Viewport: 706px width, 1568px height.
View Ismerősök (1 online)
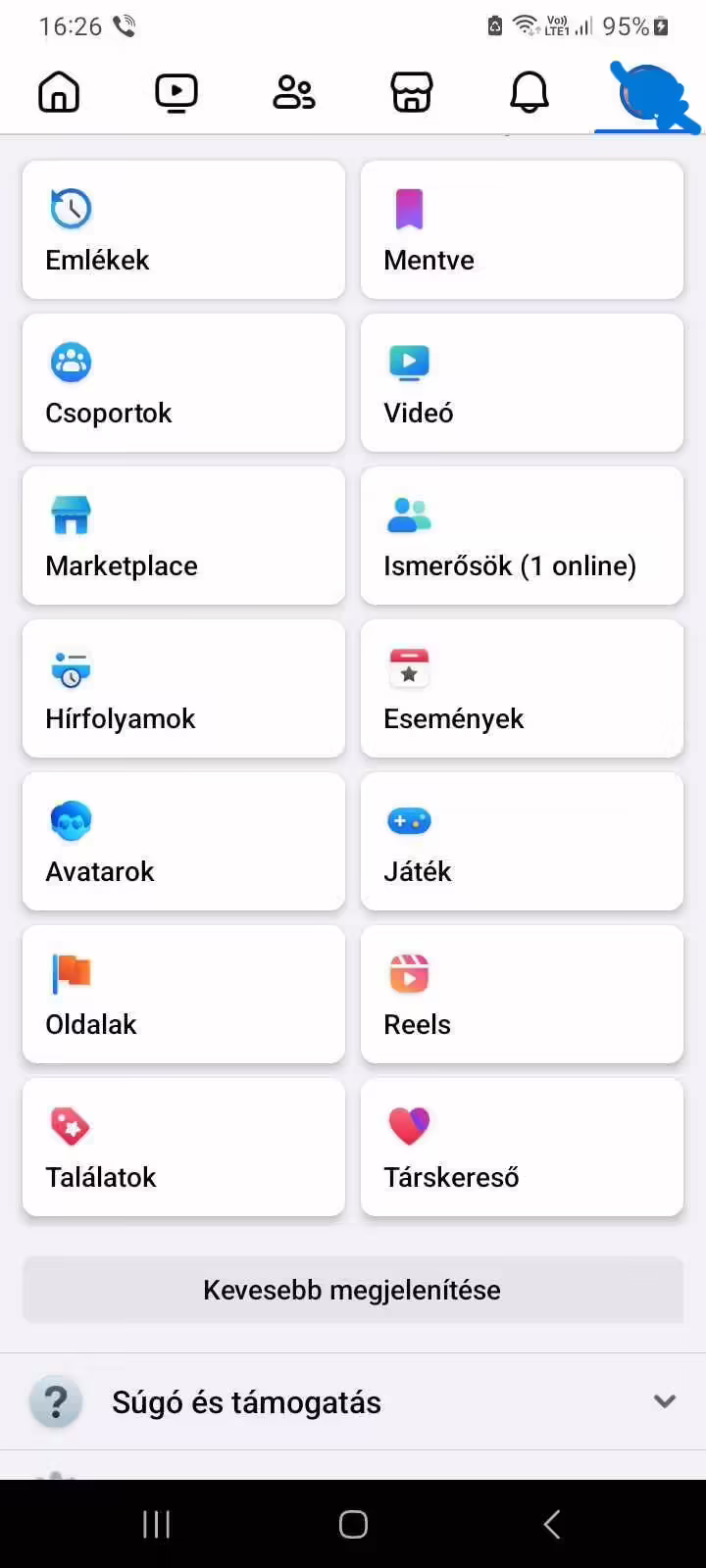coord(522,536)
